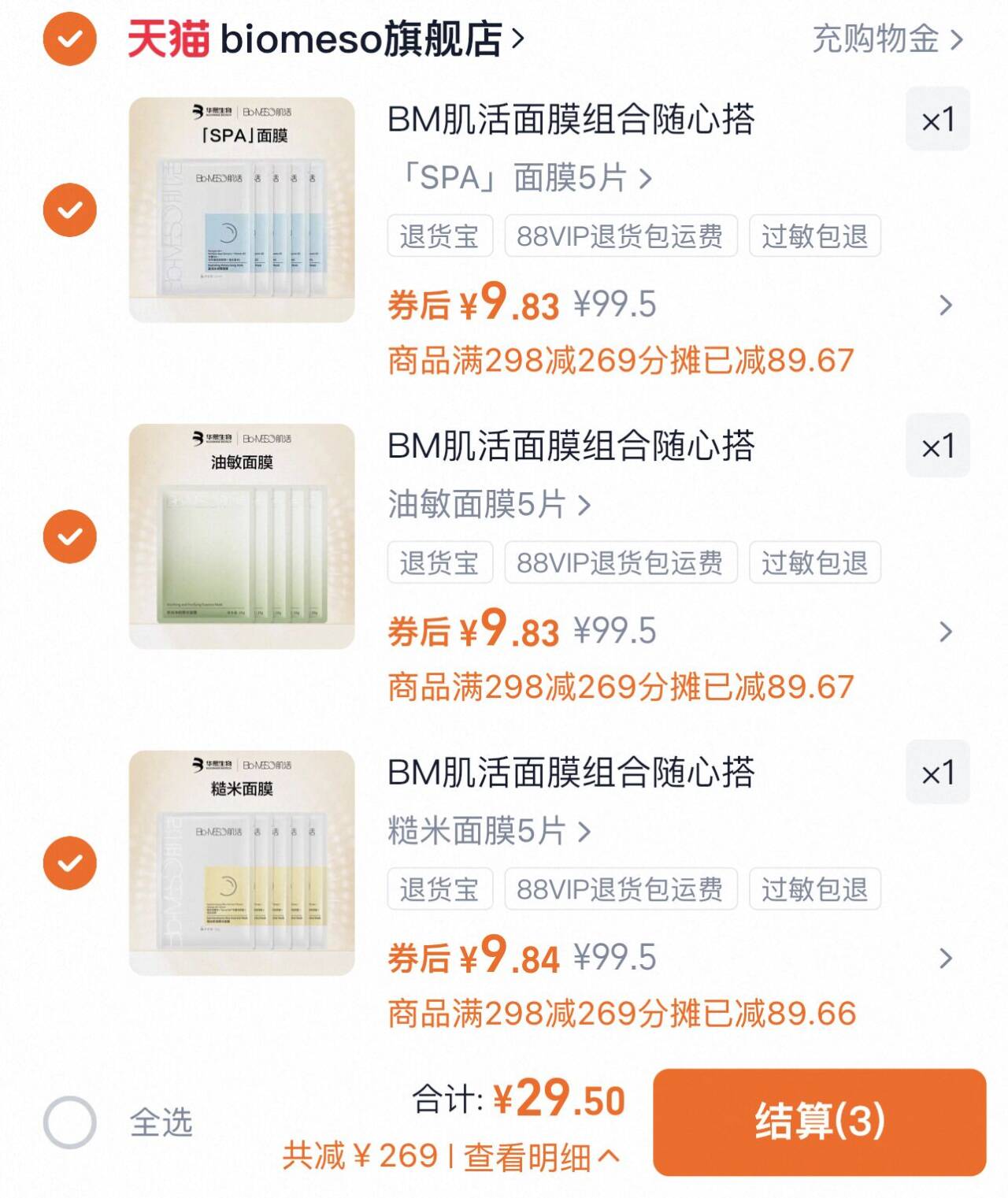Click the 退货宝 tag on SPA面膜 item
Screen dimensions: 1008x1198
439,238
